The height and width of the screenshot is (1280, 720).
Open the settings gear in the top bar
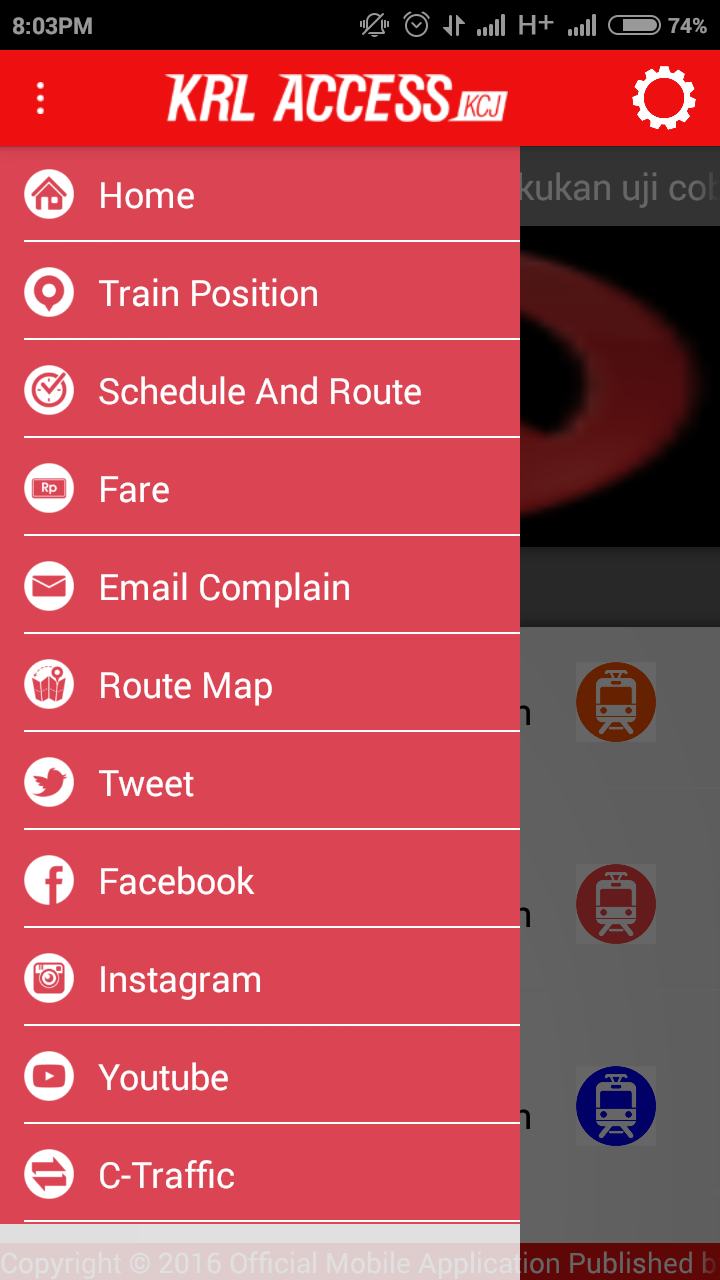(663, 97)
